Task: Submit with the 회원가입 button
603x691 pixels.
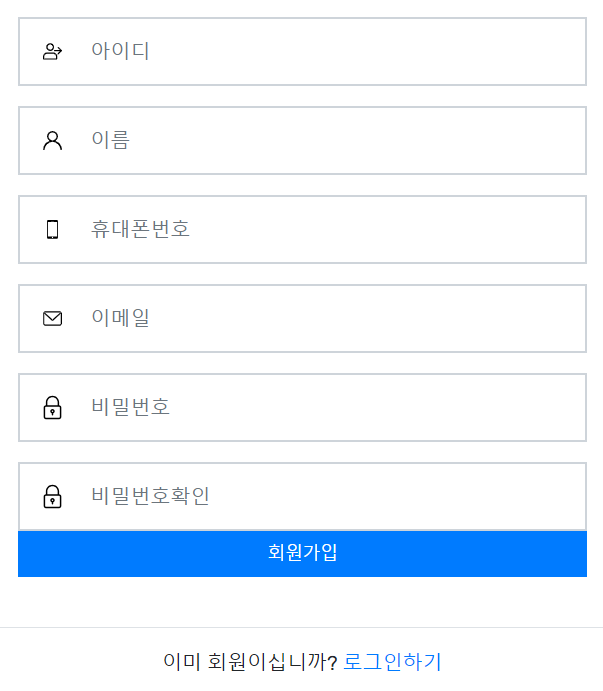Action: pos(302,554)
